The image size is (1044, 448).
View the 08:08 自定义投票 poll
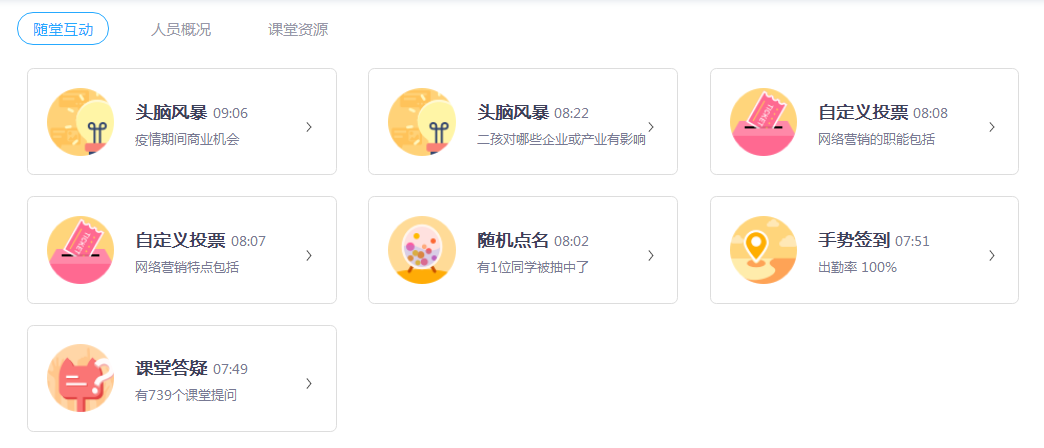point(864,122)
